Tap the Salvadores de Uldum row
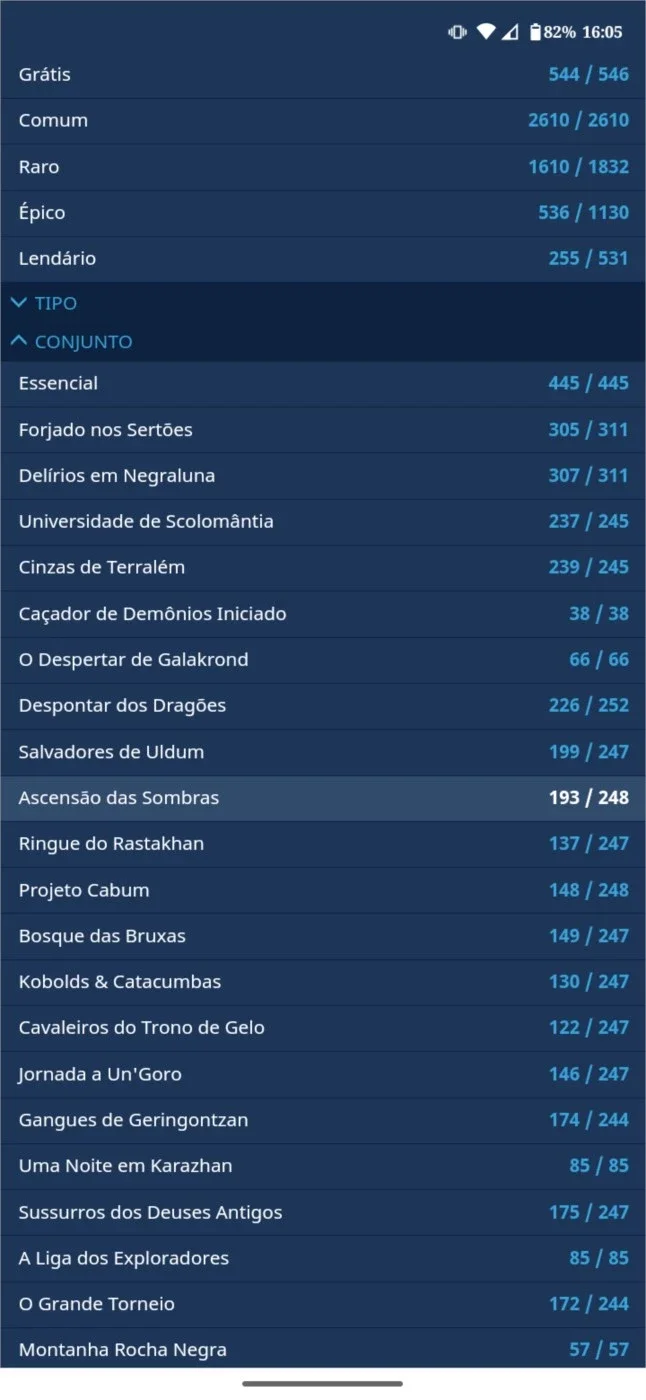Image resolution: width=646 pixels, height=1400 pixels. pyautogui.click(x=323, y=752)
